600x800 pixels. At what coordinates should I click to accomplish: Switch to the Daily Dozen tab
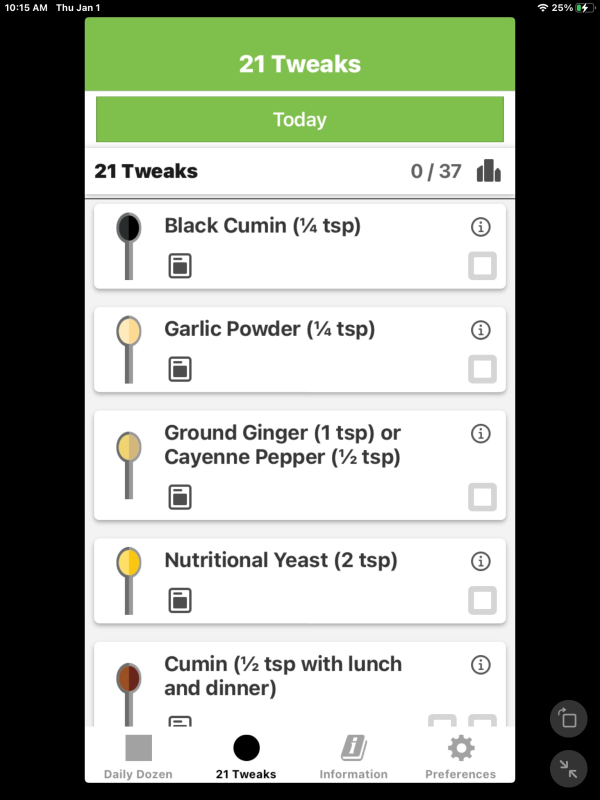click(x=138, y=756)
